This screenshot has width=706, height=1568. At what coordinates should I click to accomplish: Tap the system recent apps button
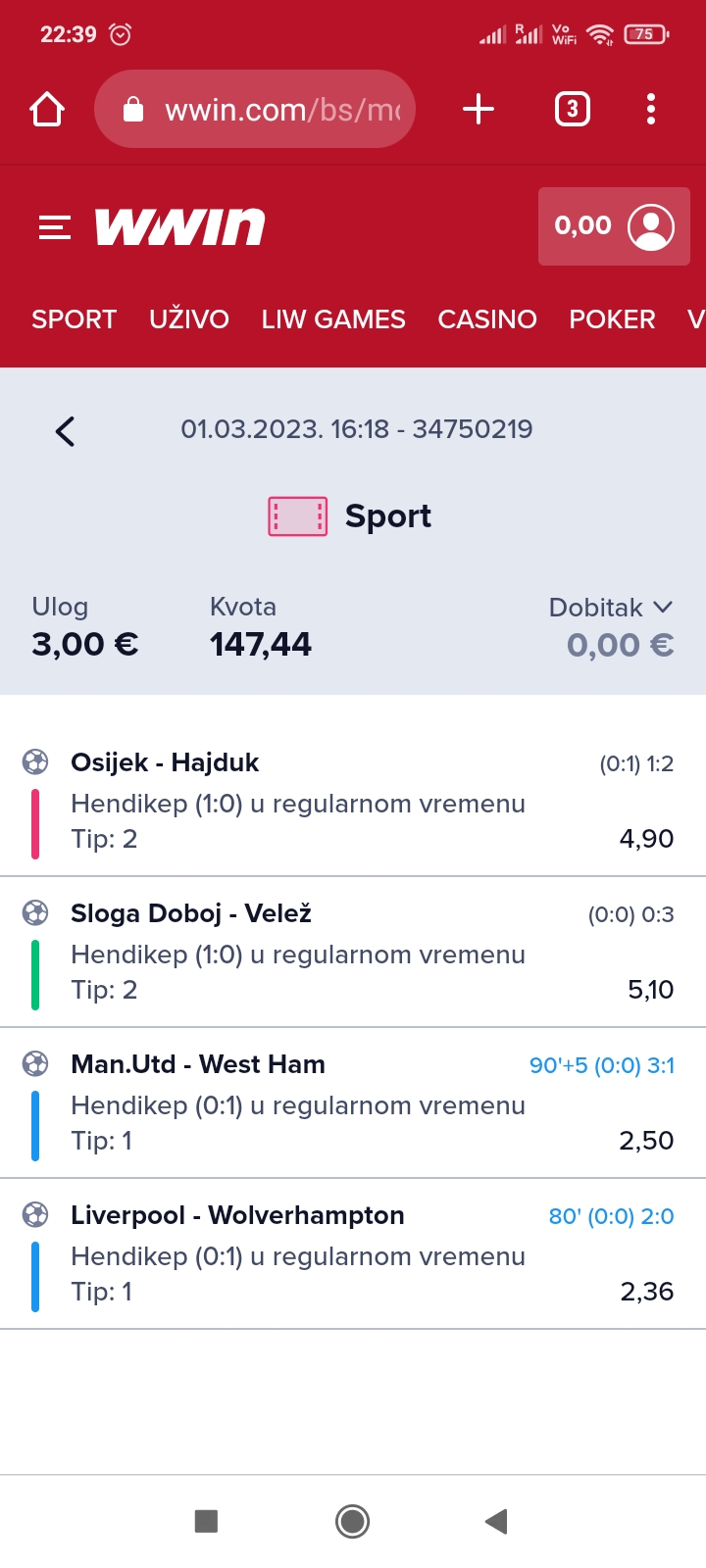pyautogui.click(x=206, y=1521)
